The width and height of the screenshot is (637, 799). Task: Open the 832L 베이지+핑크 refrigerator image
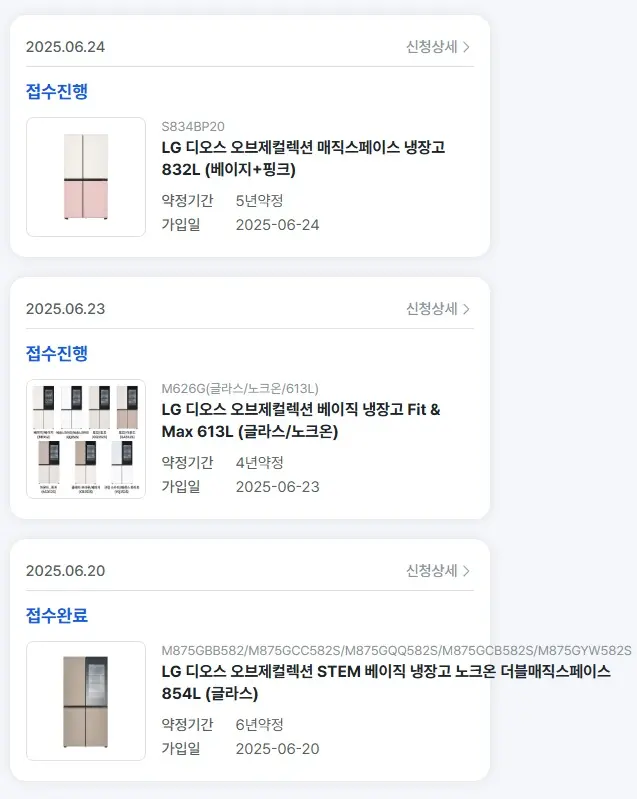pos(86,177)
